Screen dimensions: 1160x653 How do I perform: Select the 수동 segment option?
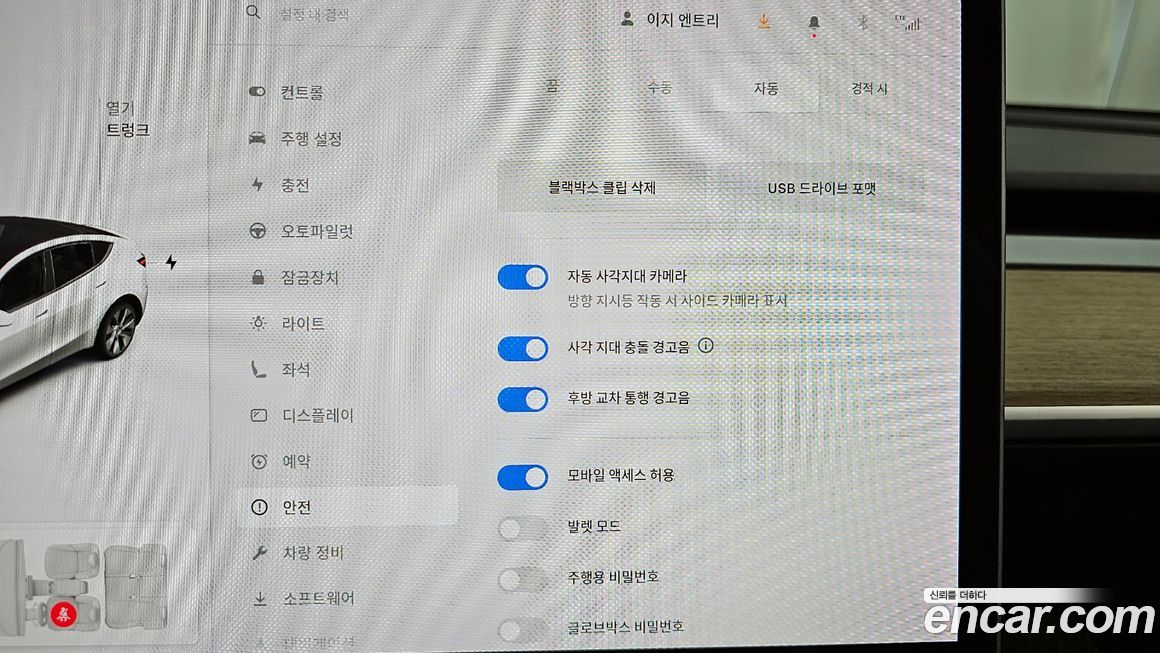point(659,88)
